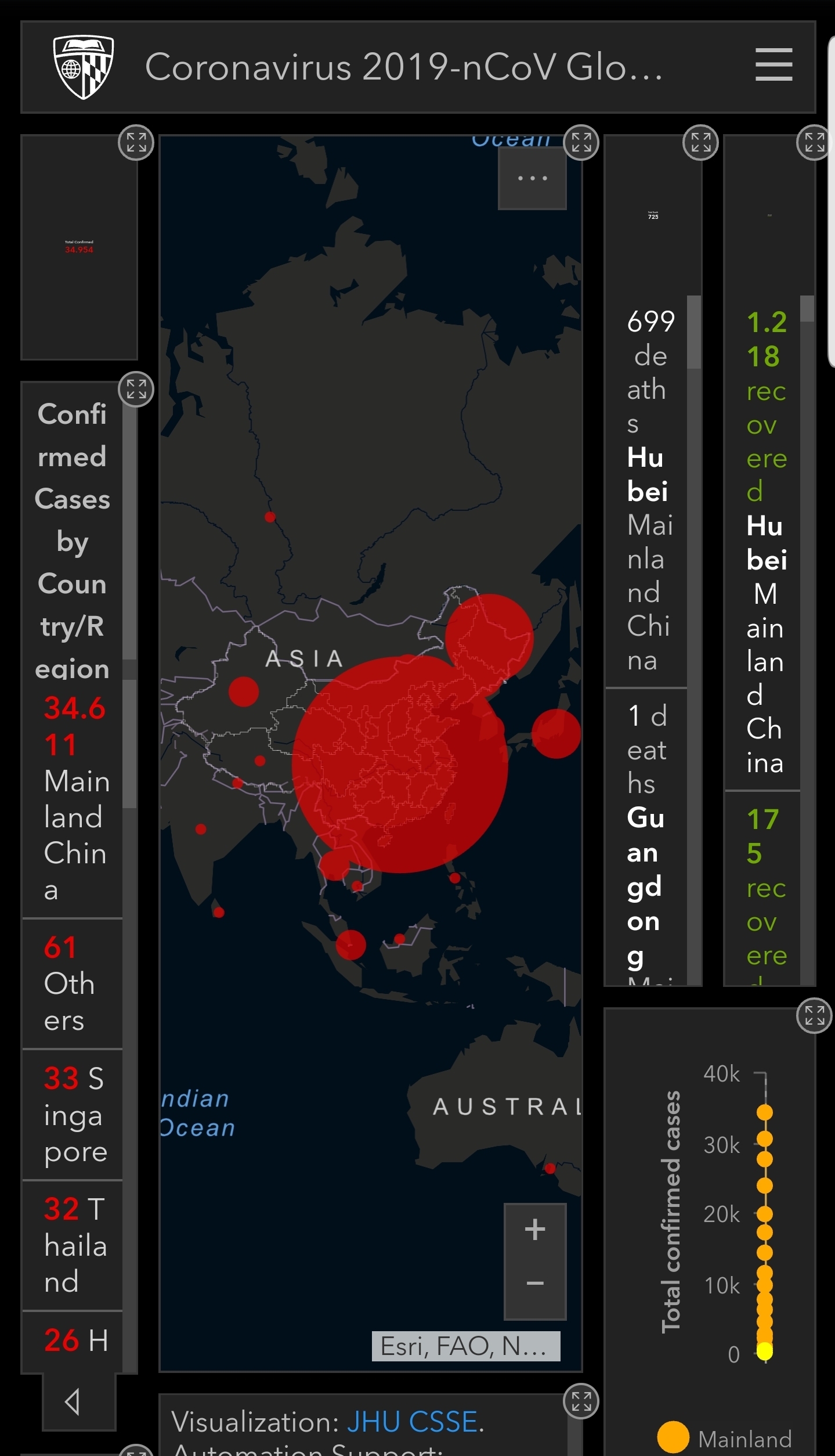Open the Esri, FAO attribution label
The image size is (835, 1456).
[x=466, y=1346]
